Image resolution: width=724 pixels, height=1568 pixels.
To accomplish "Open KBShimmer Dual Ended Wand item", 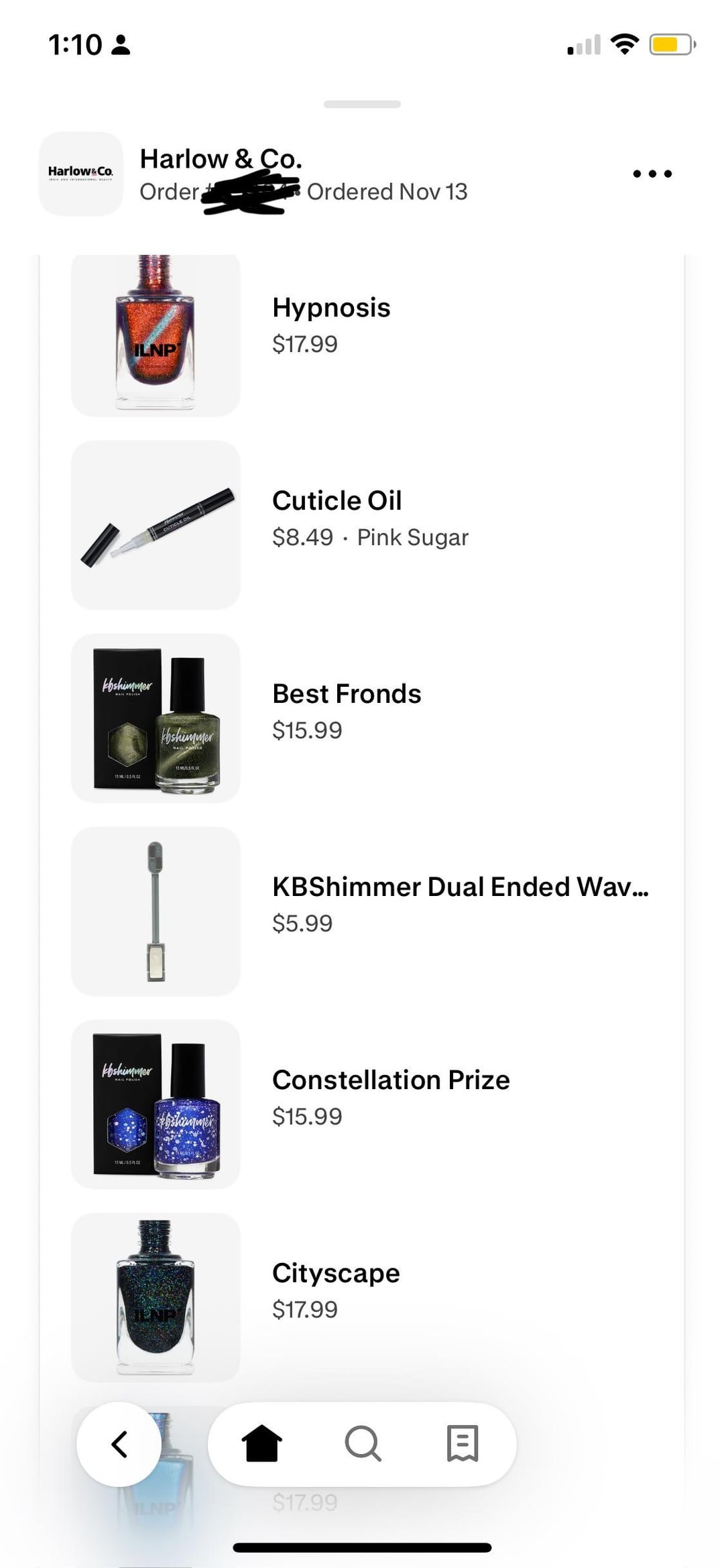I will click(460, 903).
